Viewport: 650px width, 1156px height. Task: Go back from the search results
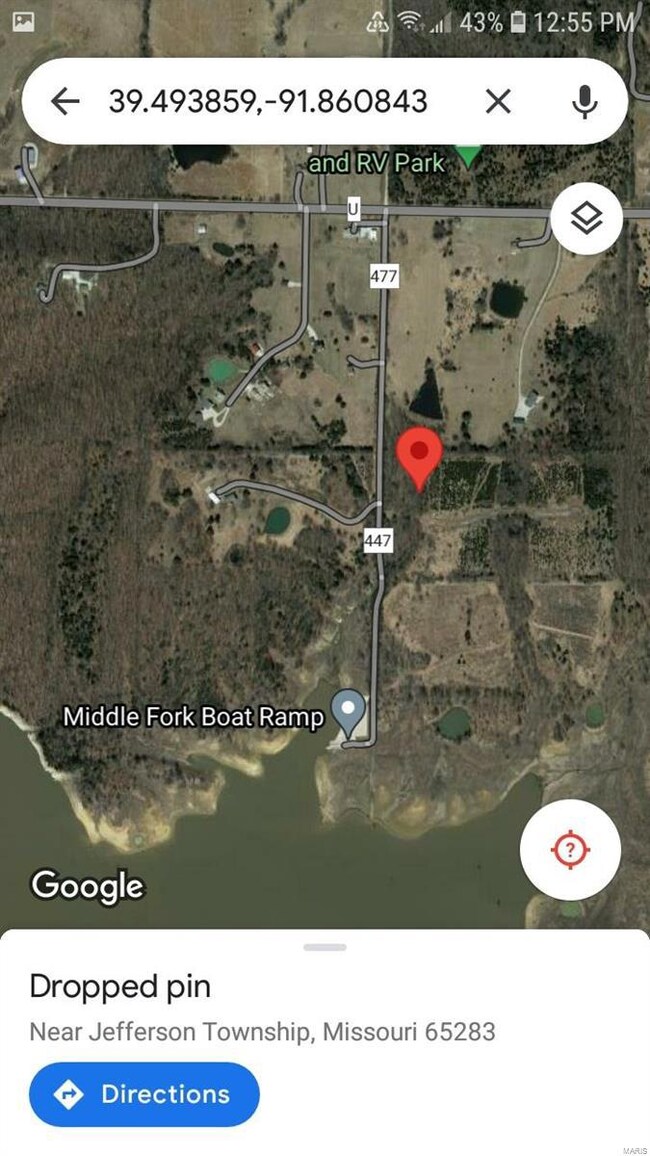pos(65,101)
